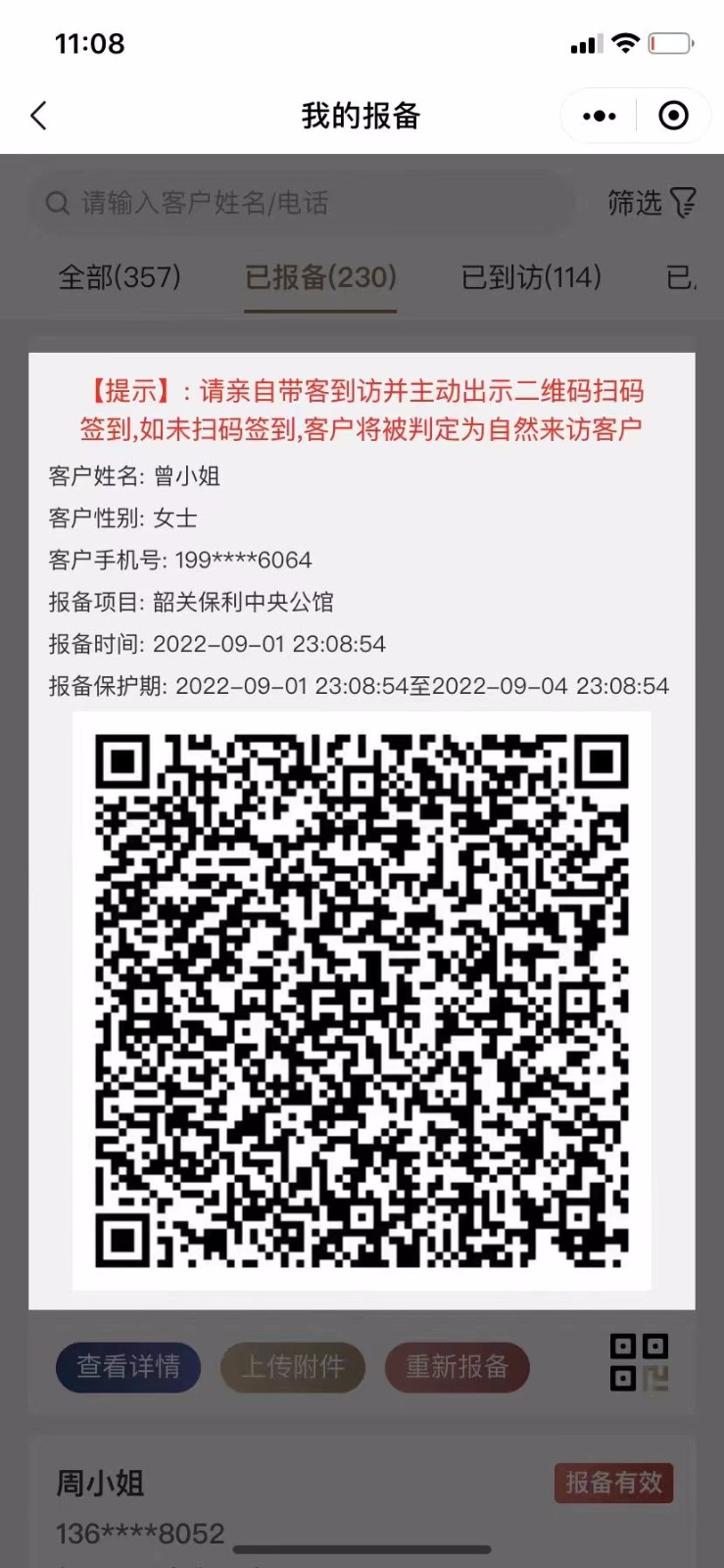Close the mini program with the circle icon
The height and width of the screenshot is (1568, 724).
point(673,117)
